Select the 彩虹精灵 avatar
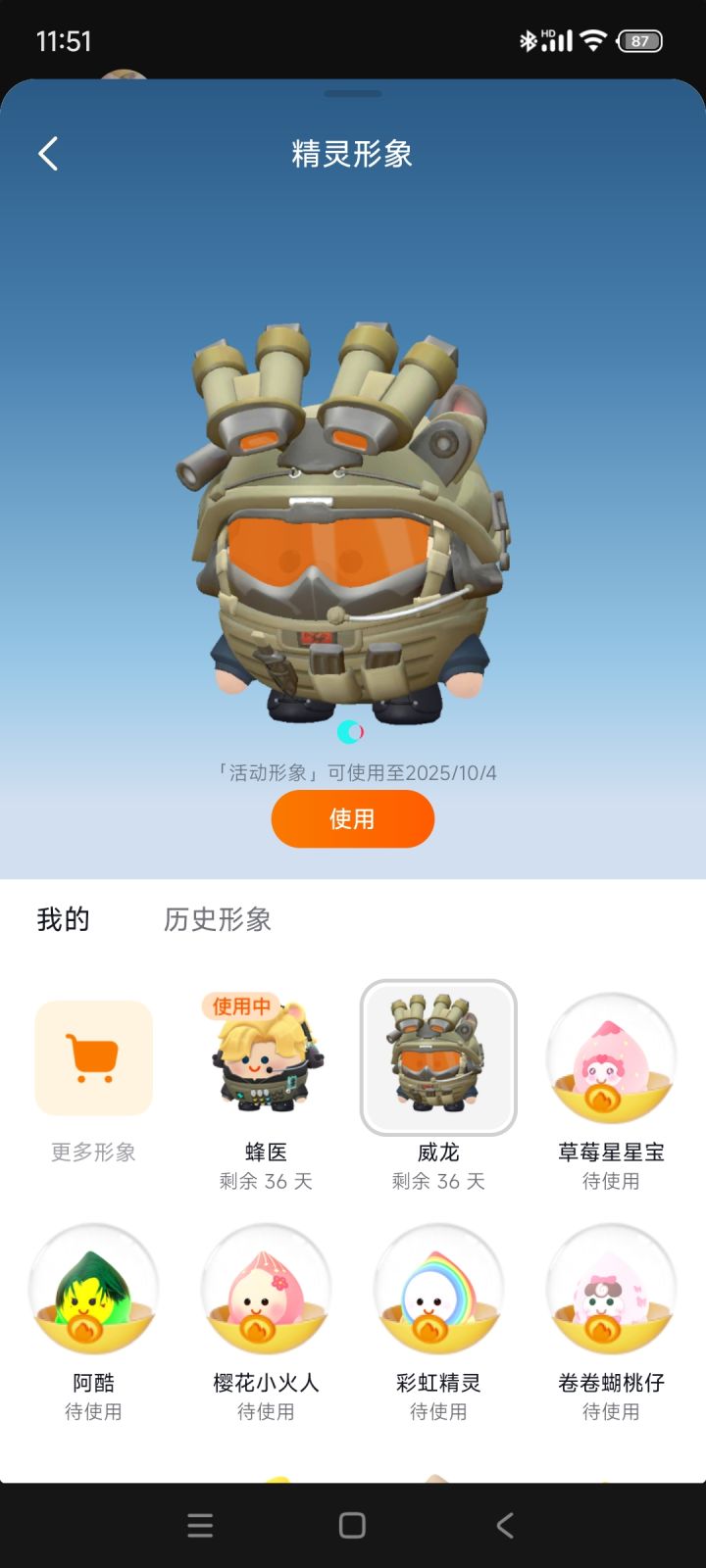The height and width of the screenshot is (1568, 706). pos(438,1292)
